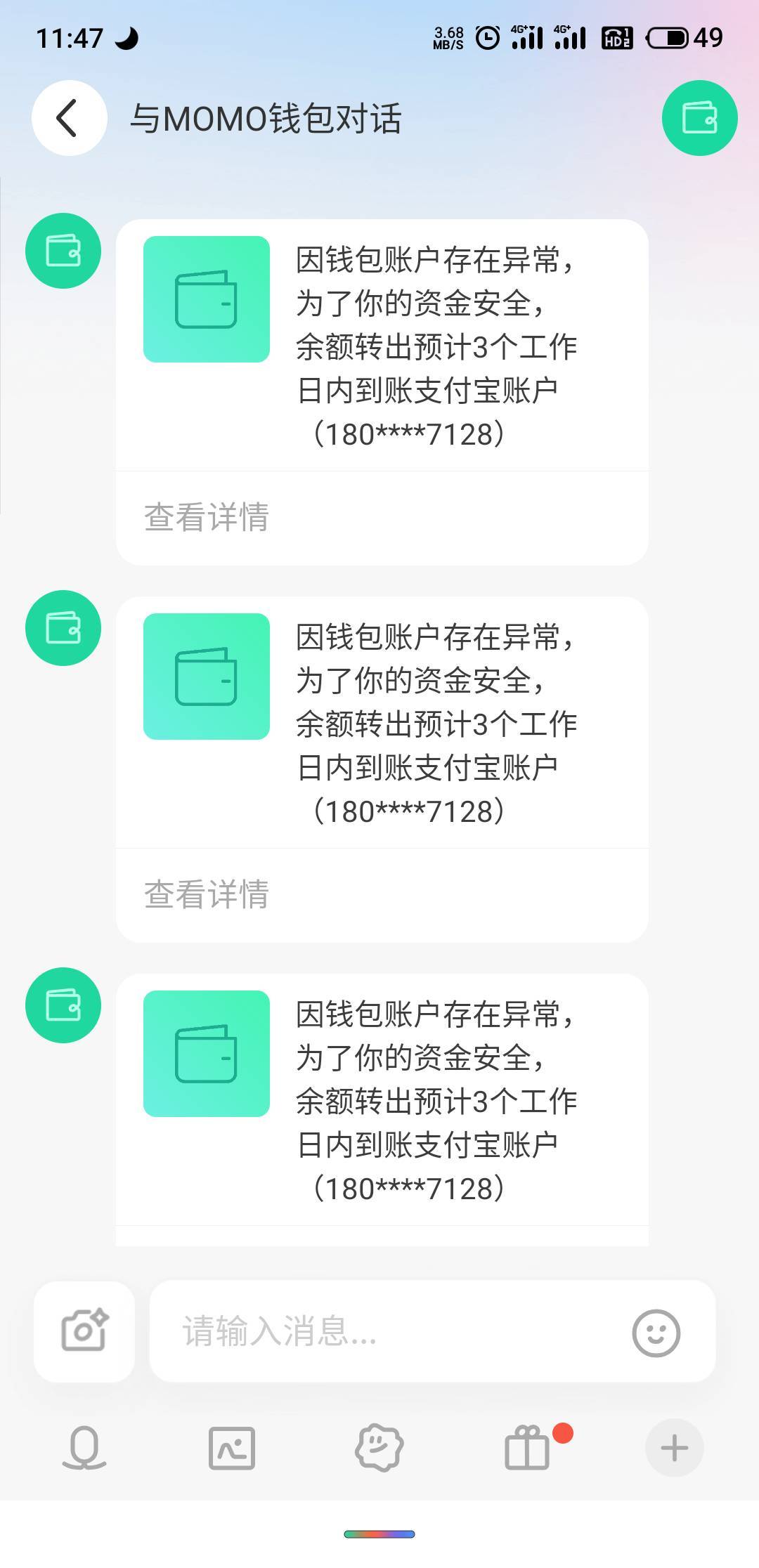
Task: Tap 查看详情 on the first message
Action: pyautogui.click(x=207, y=517)
